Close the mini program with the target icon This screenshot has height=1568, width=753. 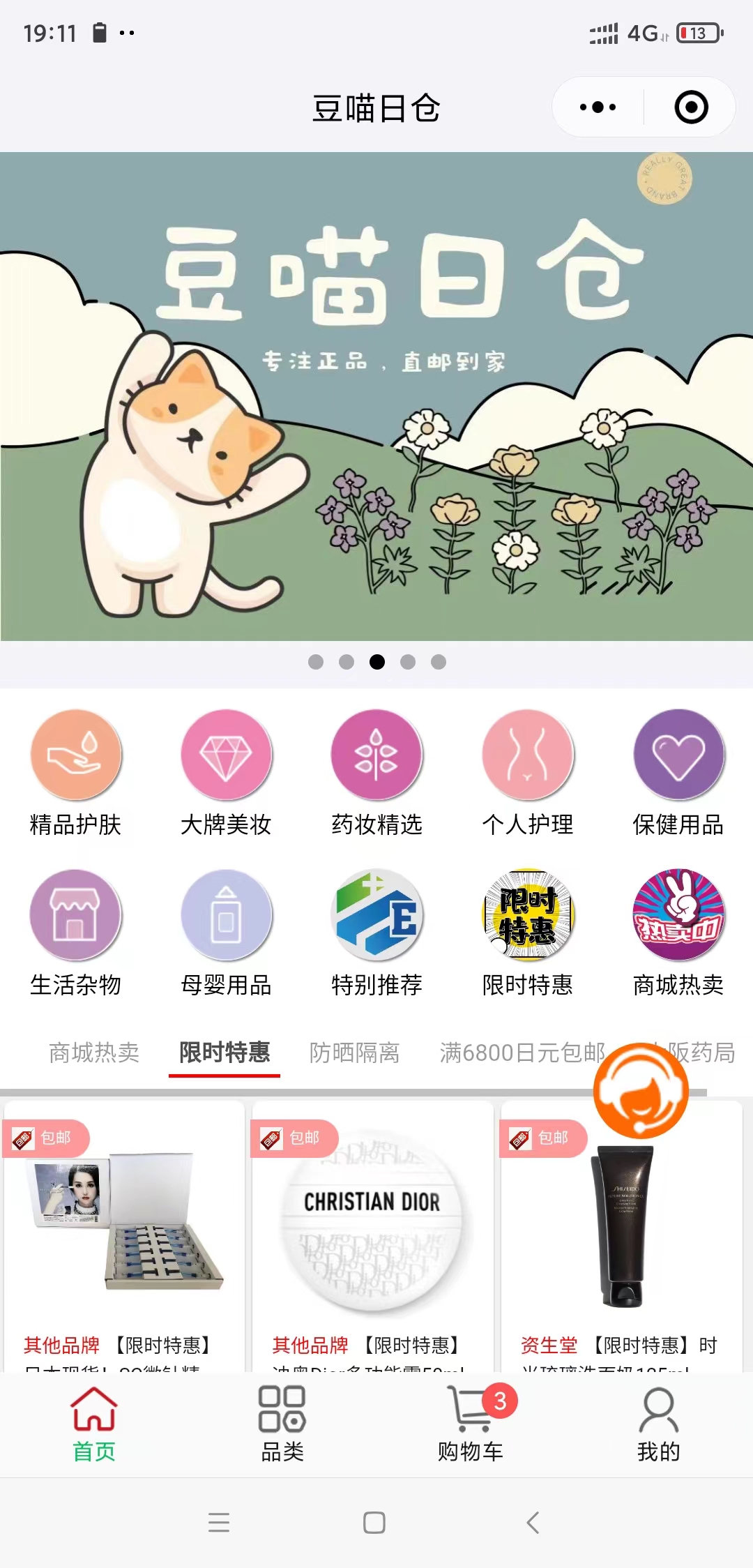691,107
